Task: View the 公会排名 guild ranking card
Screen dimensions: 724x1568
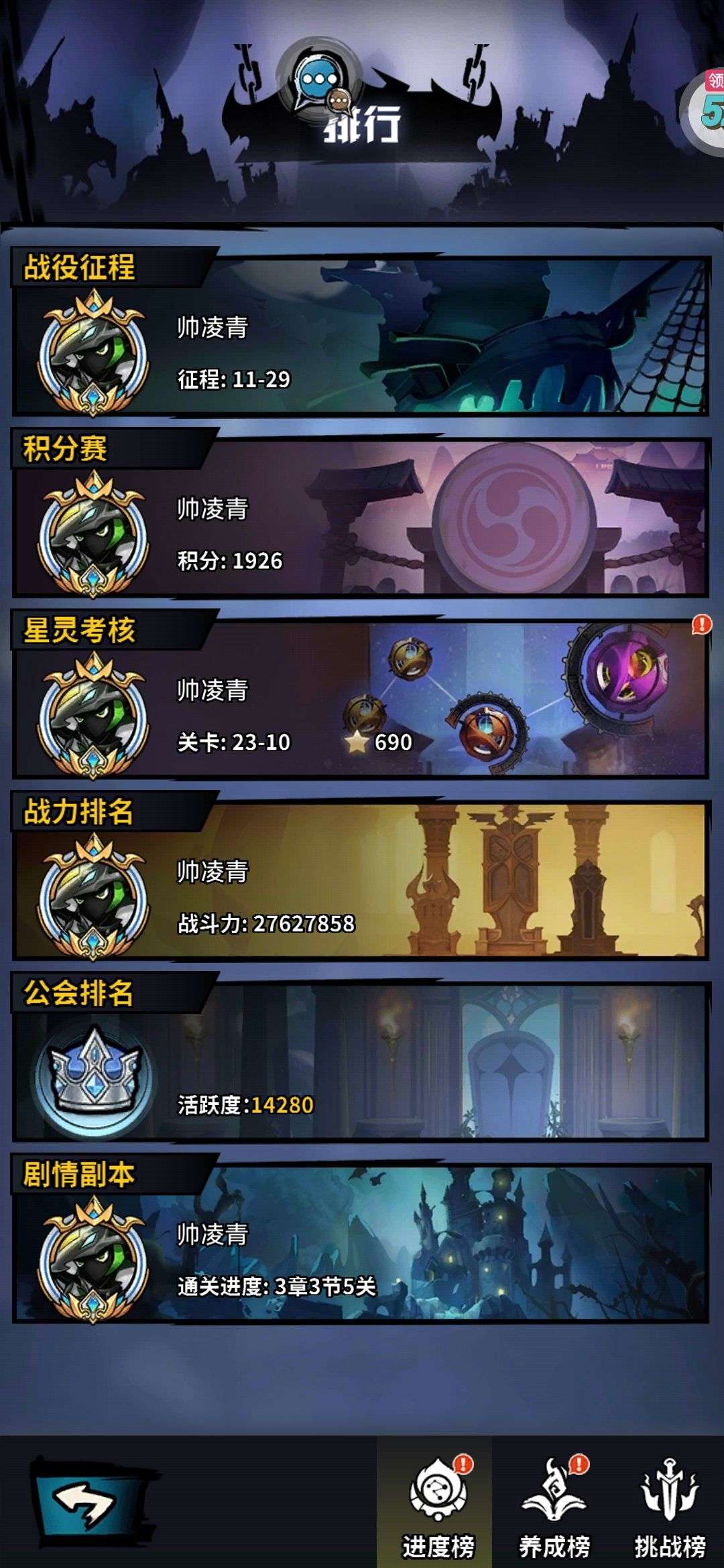Action: point(361,1057)
